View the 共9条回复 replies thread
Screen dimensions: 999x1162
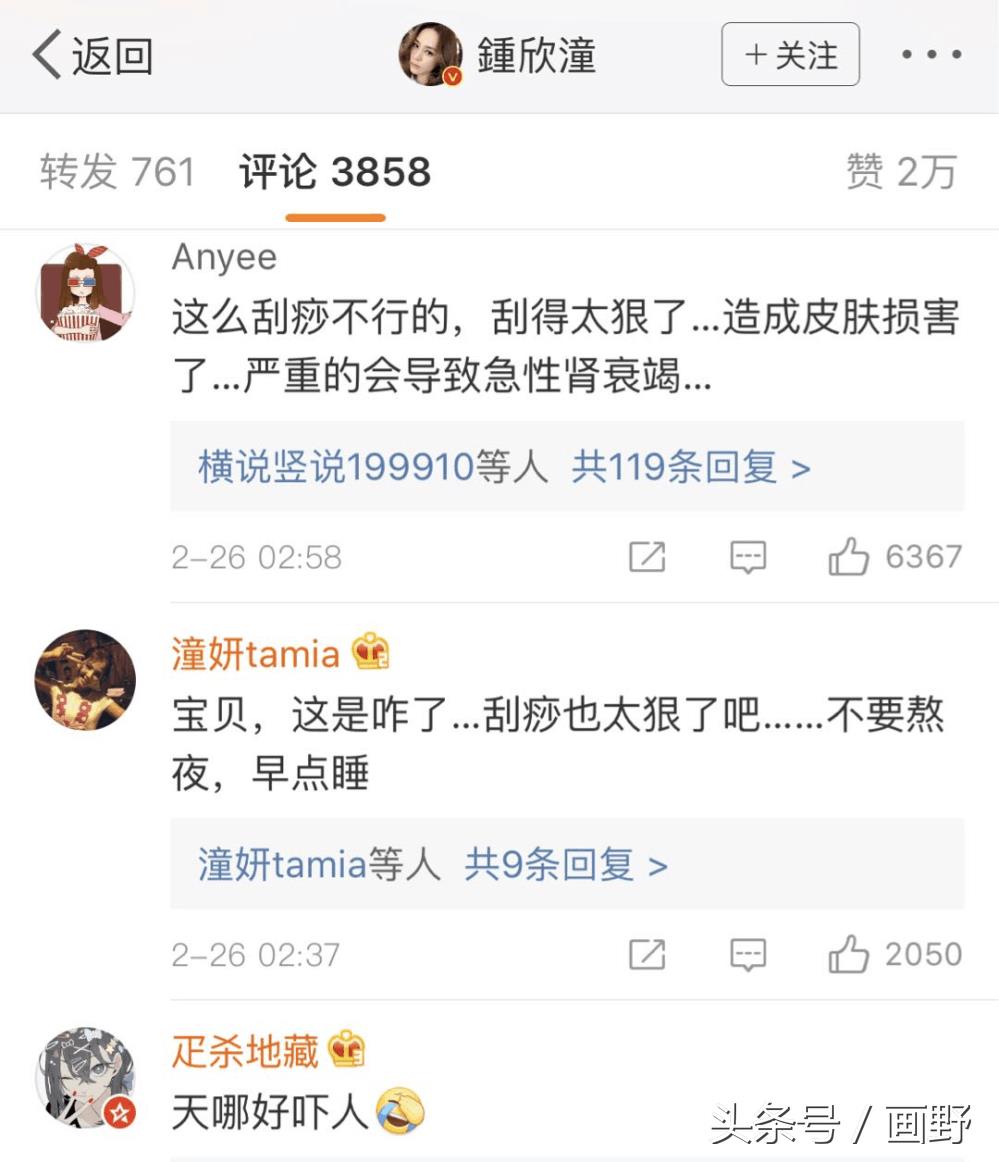(x=565, y=864)
